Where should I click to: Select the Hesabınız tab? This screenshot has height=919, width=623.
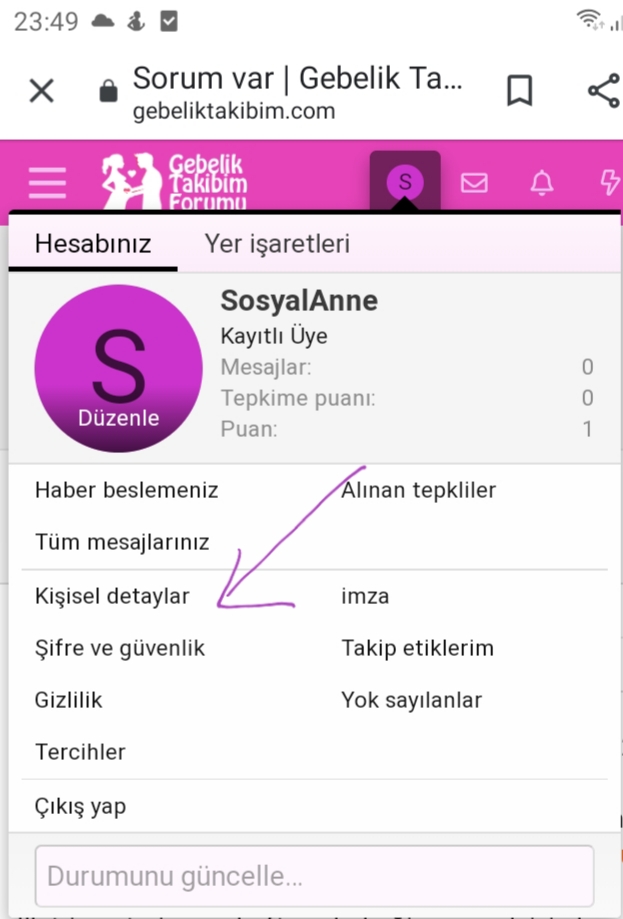pos(93,244)
